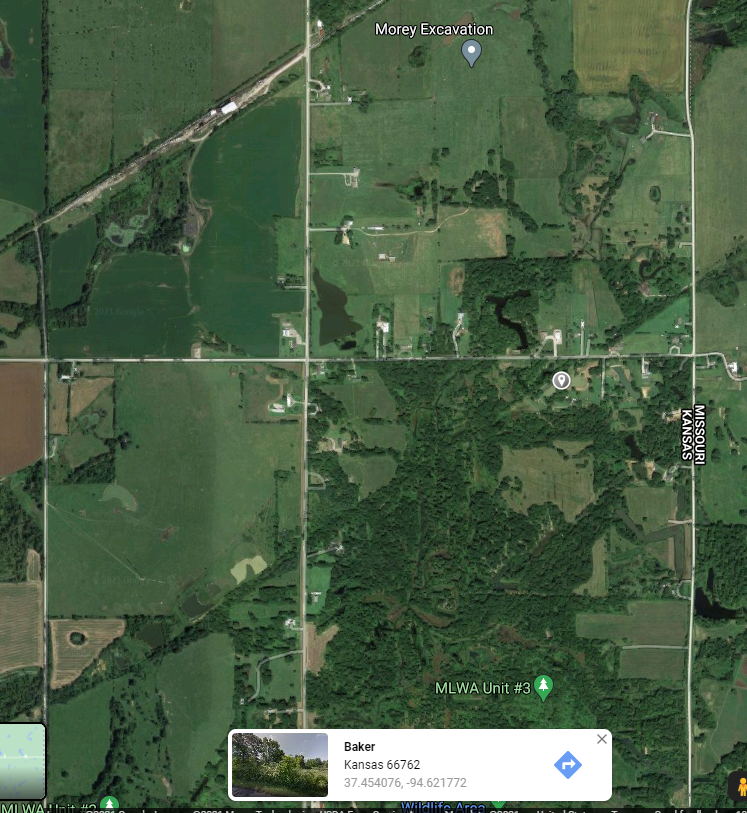
Task: Close the Baker location card
Action: (601, 739)
